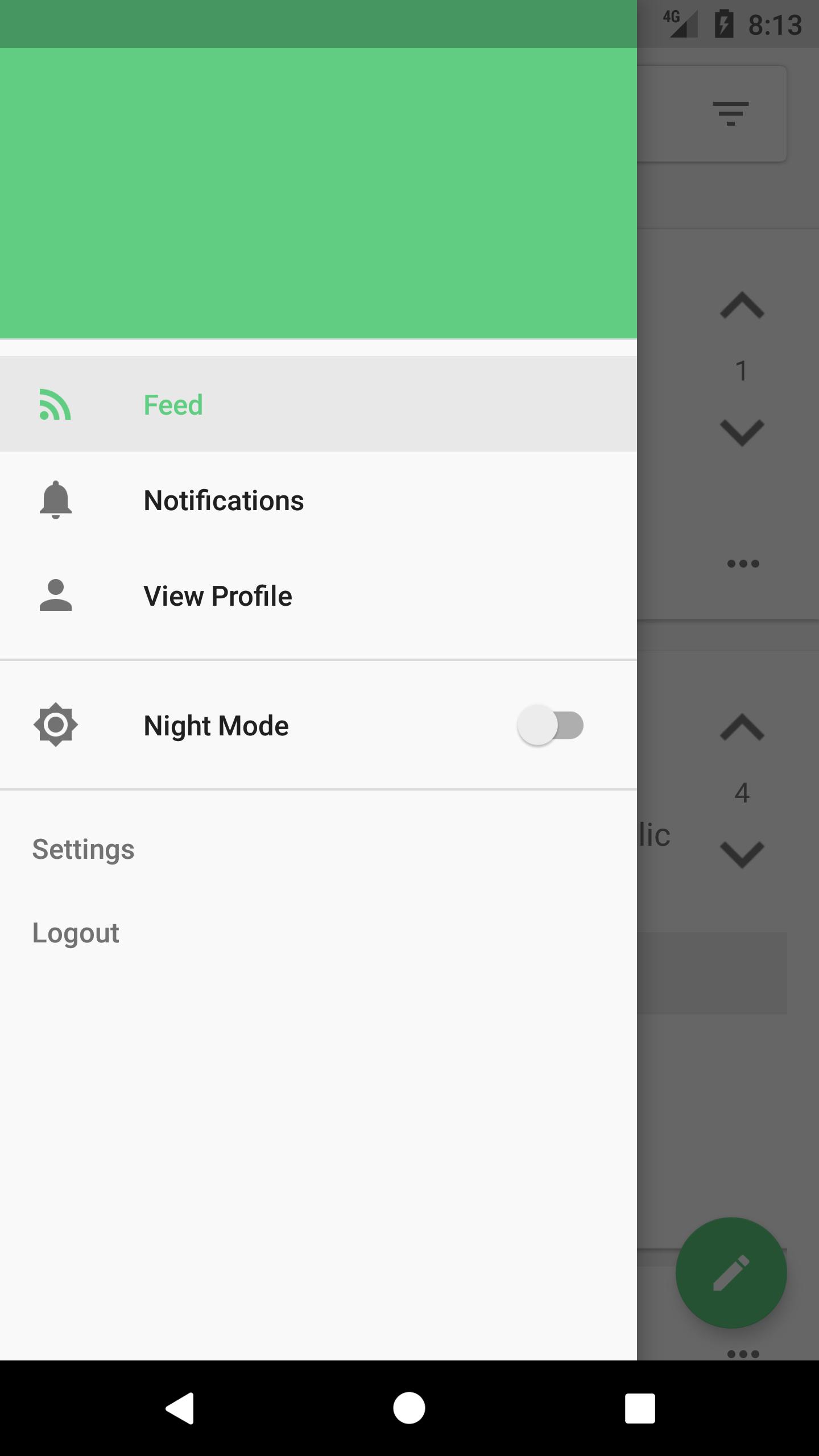This screenshot has height=1456, width=819.
Task: Enable the Night Mode switch
Action: point(550,725)
